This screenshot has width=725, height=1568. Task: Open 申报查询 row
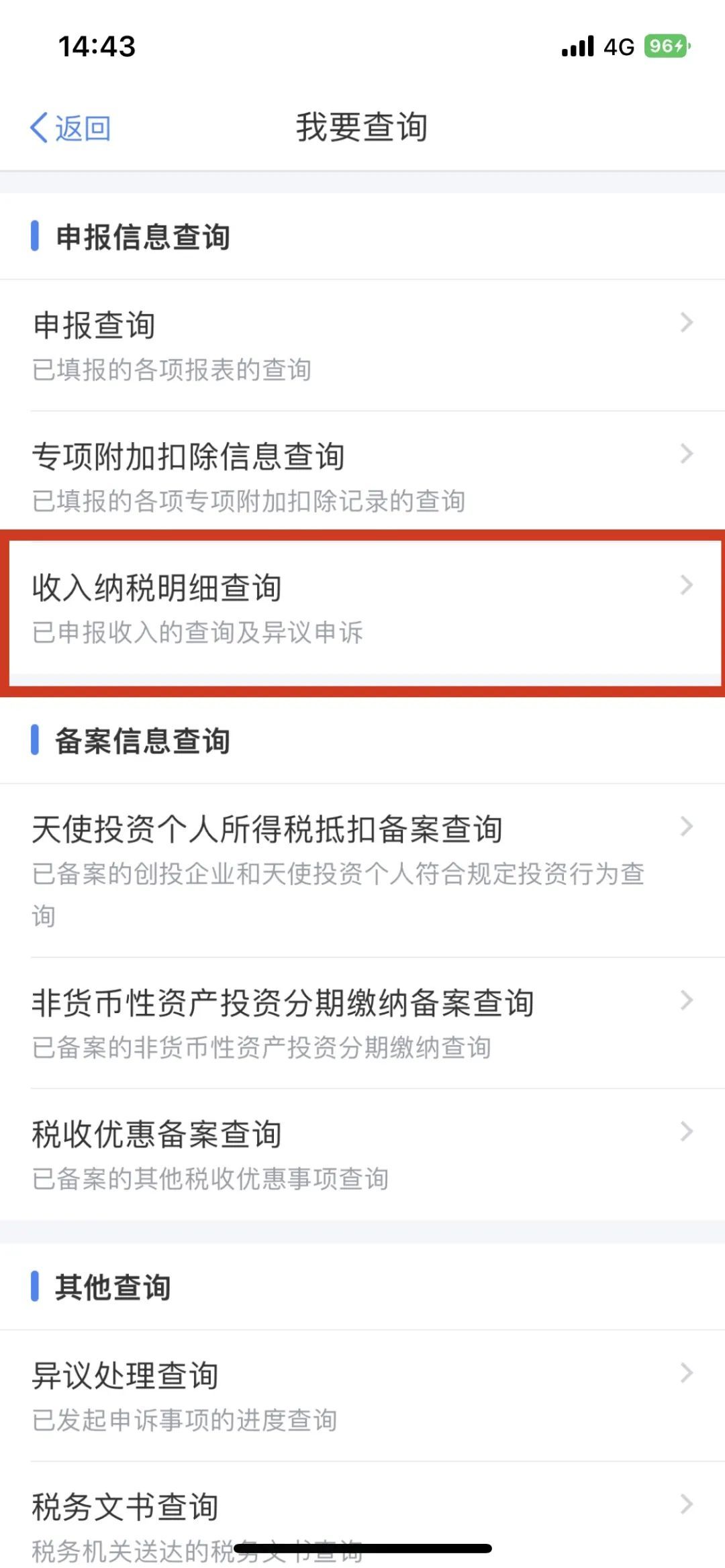pos(362,345)
